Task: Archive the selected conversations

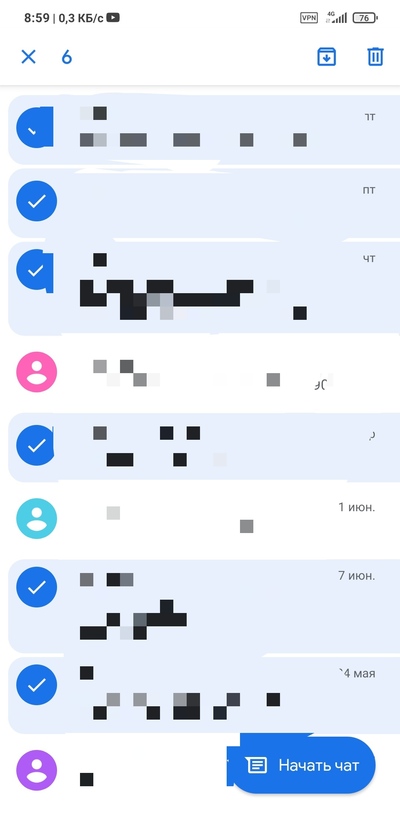Action: click(x=326, y=57)
